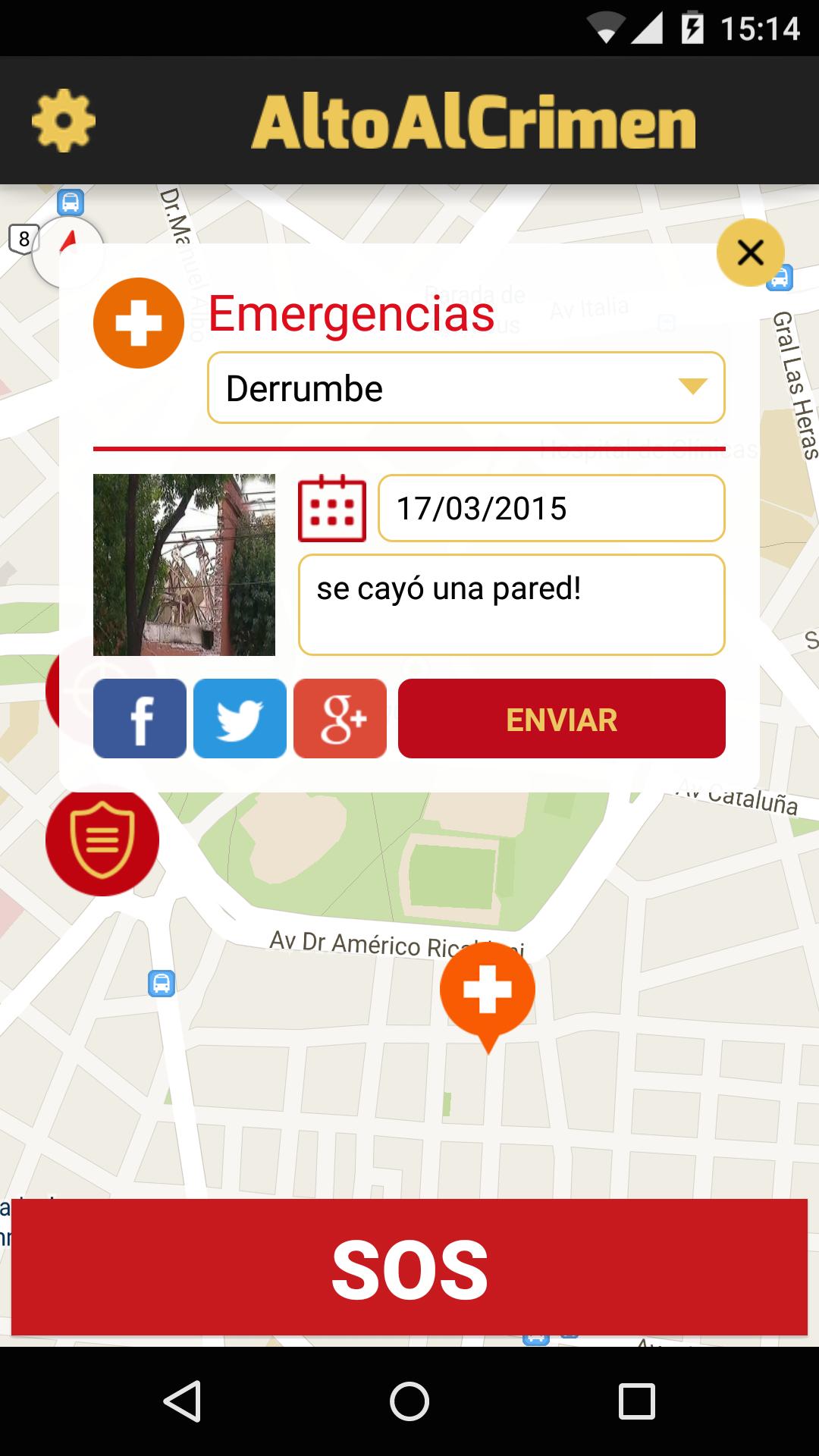This screenshot has width=819, height=1456.
Task: Edit the description "se cayó una pared!"
Action: pyautogui.click(x=511, y=604)
